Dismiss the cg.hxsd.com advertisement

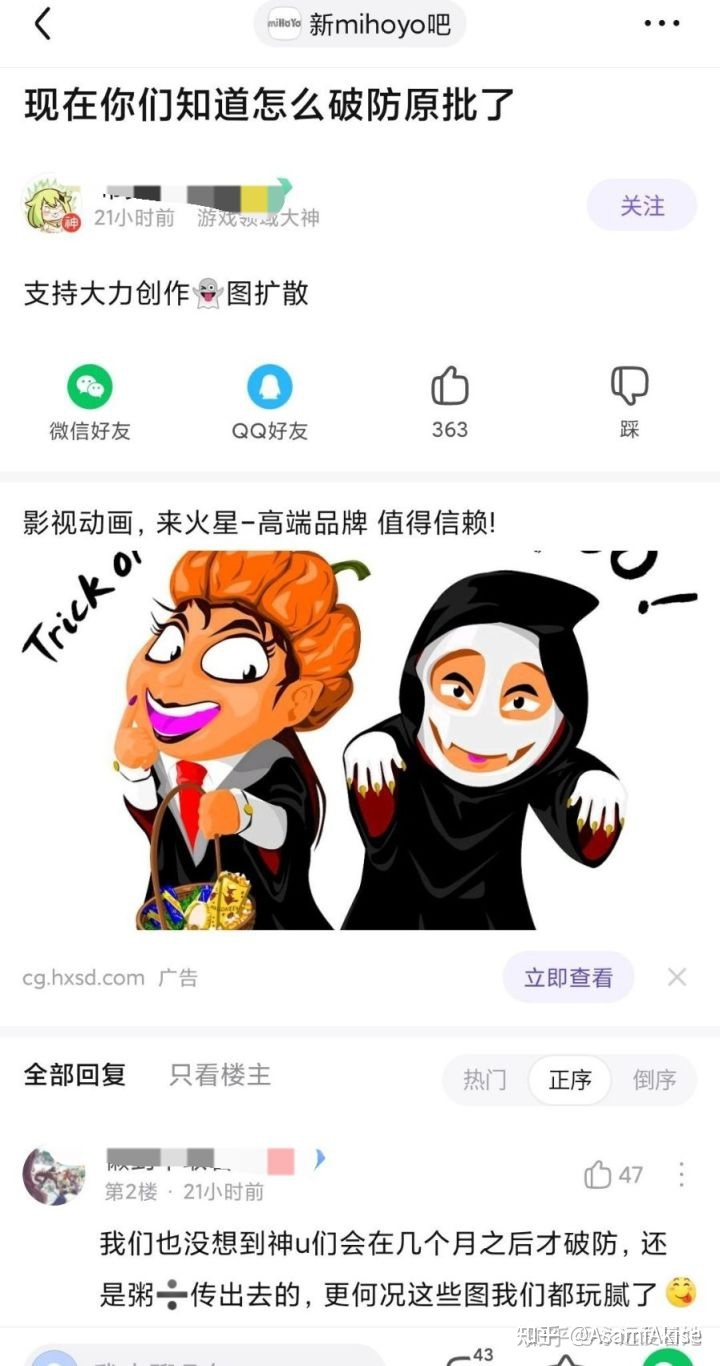[677, 977]
